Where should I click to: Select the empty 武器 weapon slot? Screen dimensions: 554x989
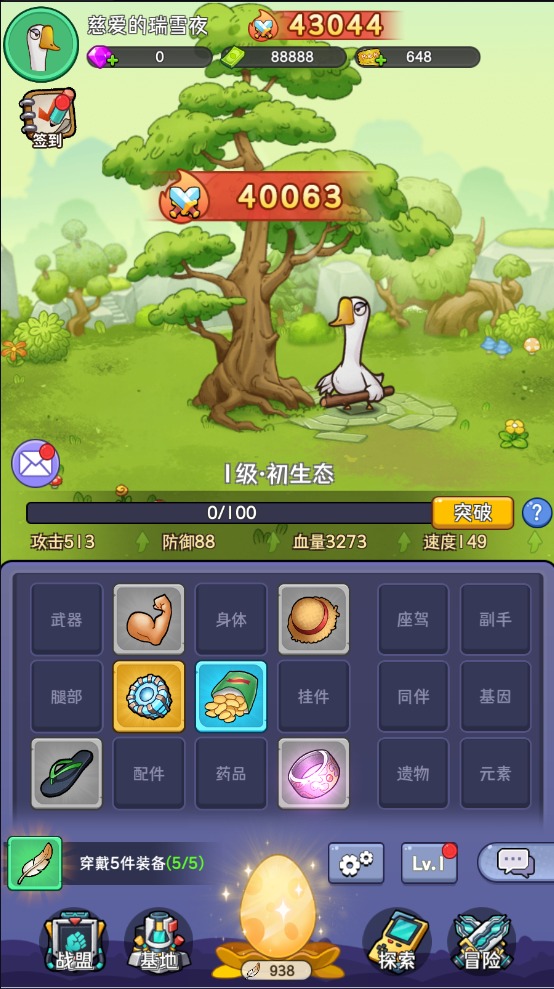point(66,619)
